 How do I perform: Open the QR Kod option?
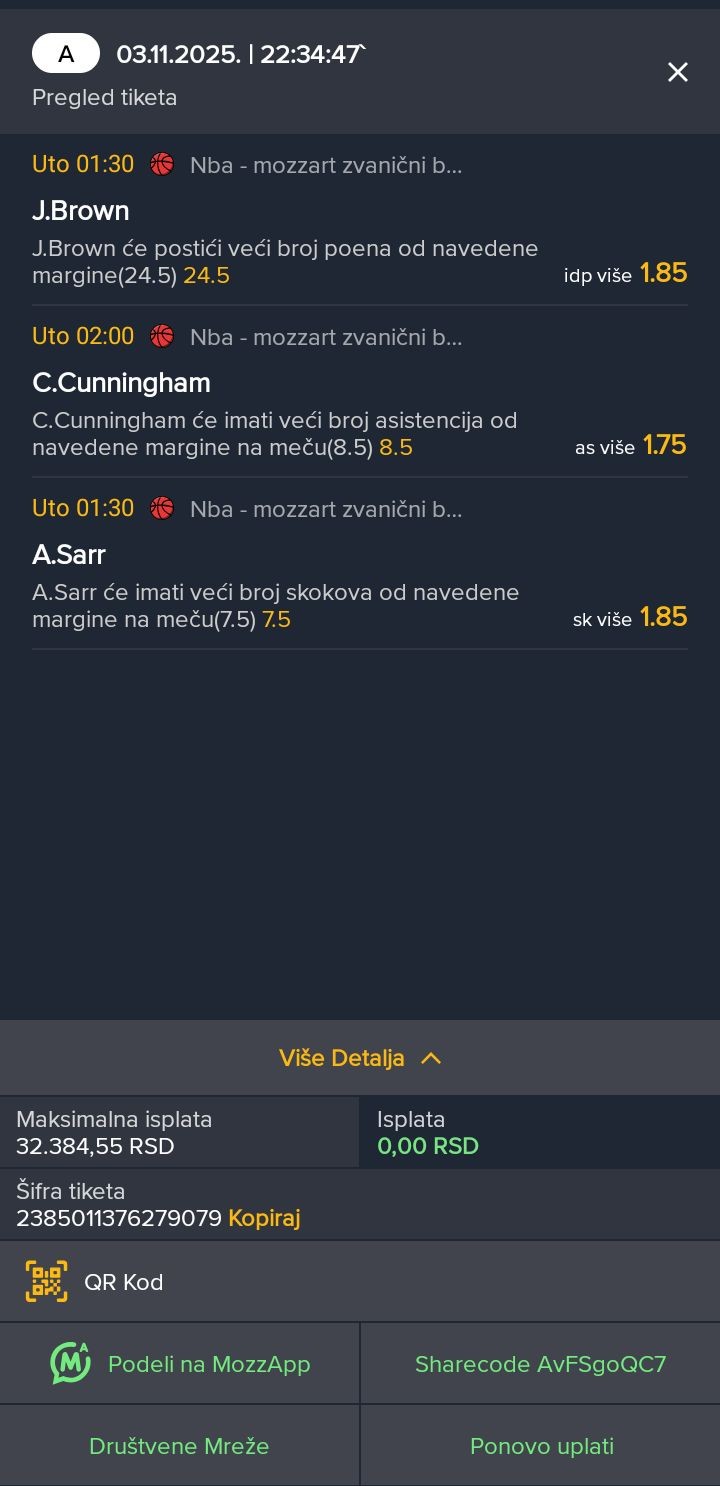click(x=124, y=1282)
